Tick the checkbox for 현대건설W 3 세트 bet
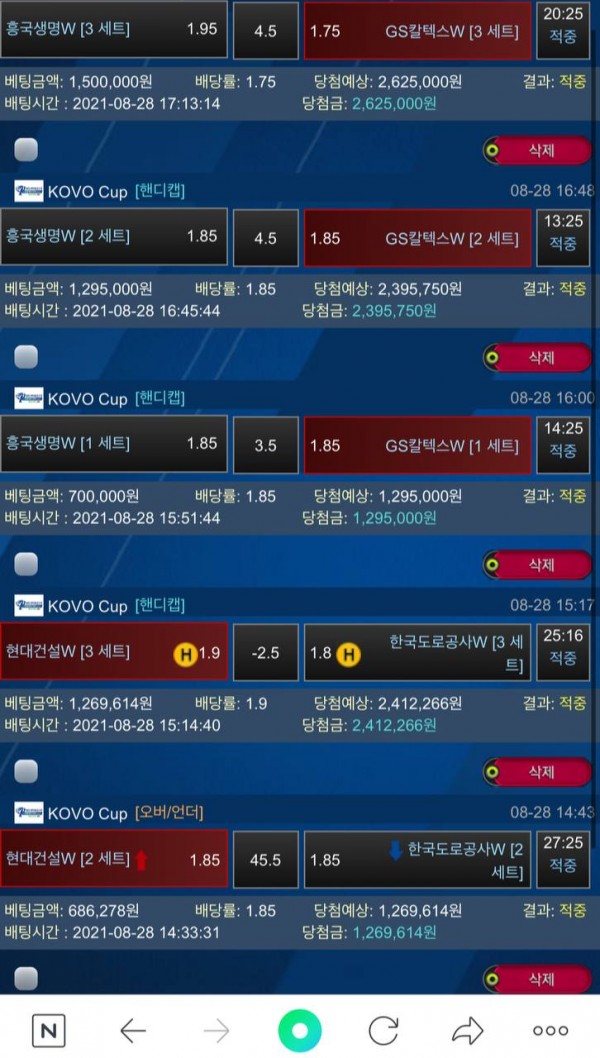The width and height of the screenshot is (600, 1058). click(x=27, y=771)
